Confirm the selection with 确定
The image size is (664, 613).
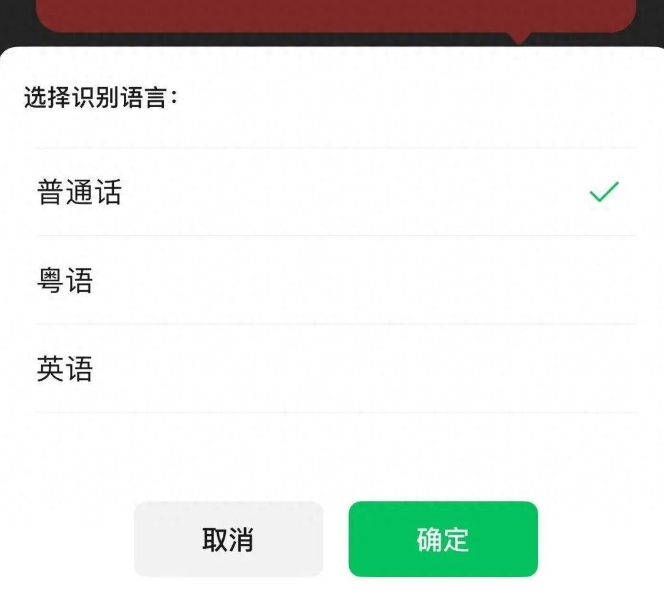point(442,540)
